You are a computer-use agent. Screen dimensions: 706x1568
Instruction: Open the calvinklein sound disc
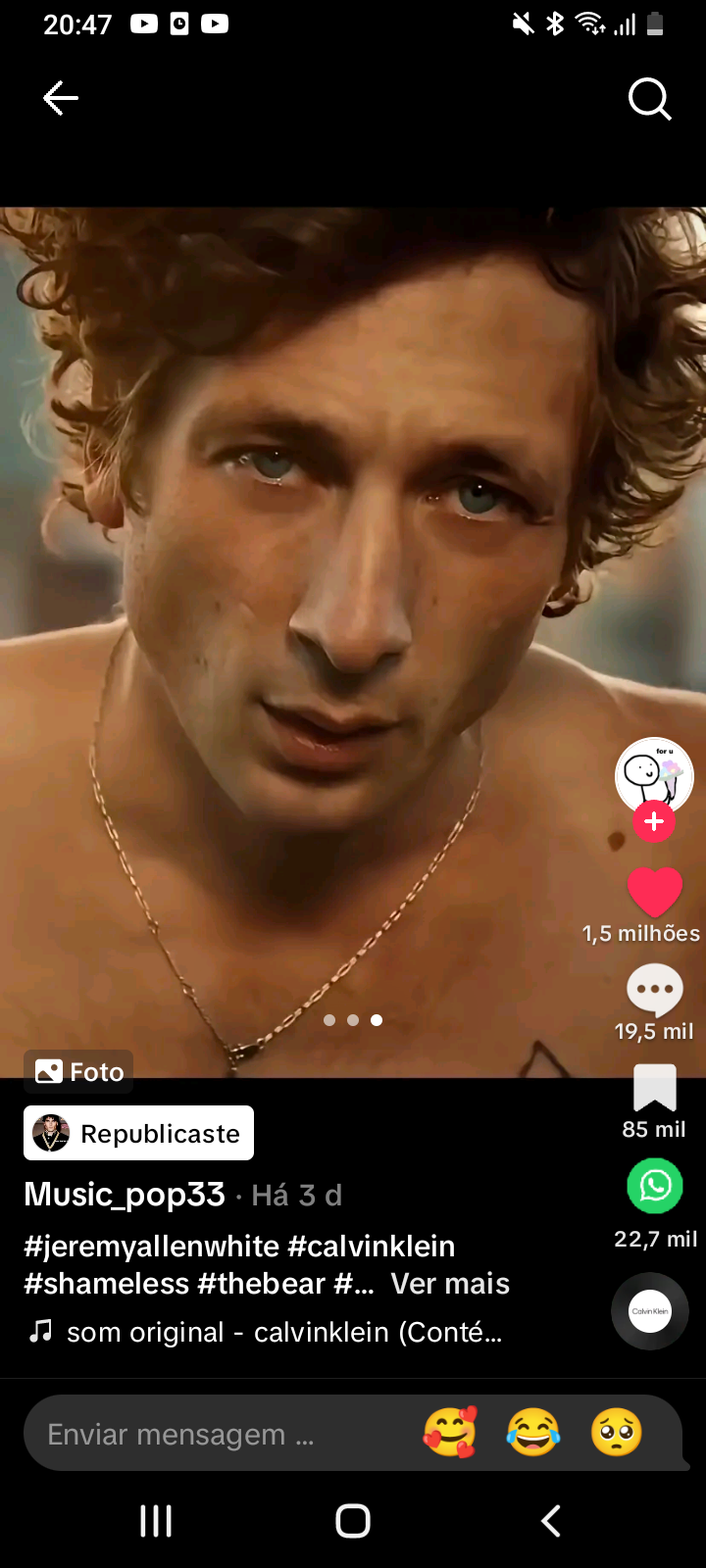650,1311
